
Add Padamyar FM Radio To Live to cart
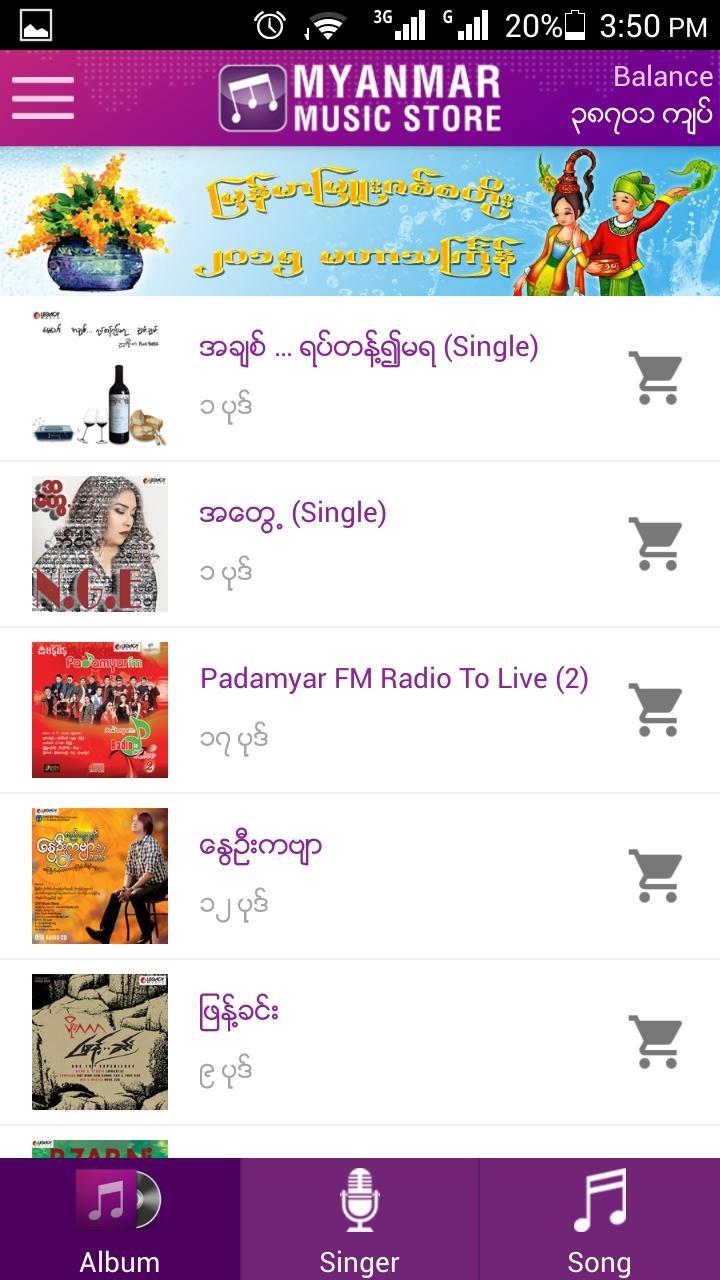tap(655, 710)
